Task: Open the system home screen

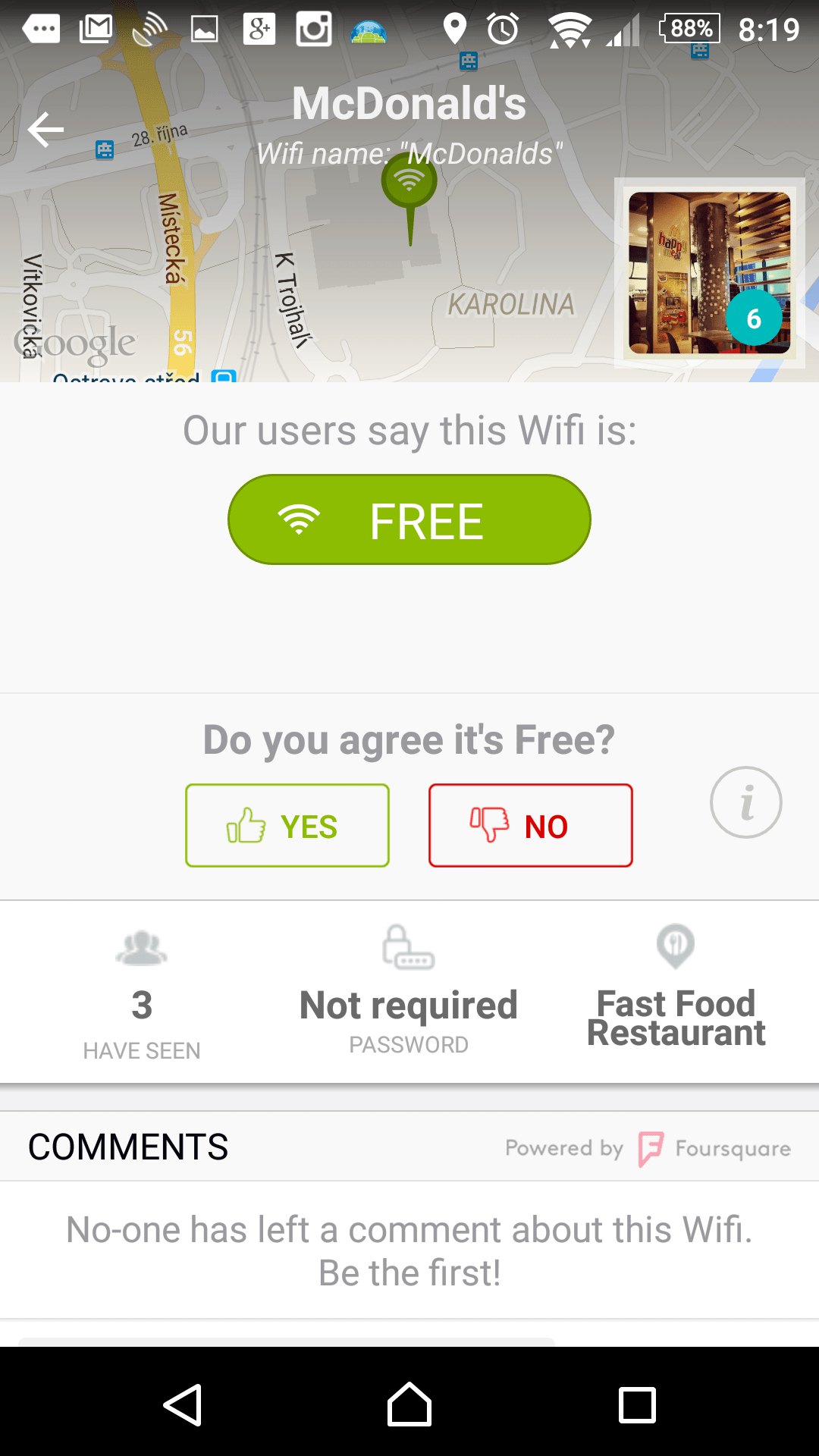Action: click(x=409, y=1404)
